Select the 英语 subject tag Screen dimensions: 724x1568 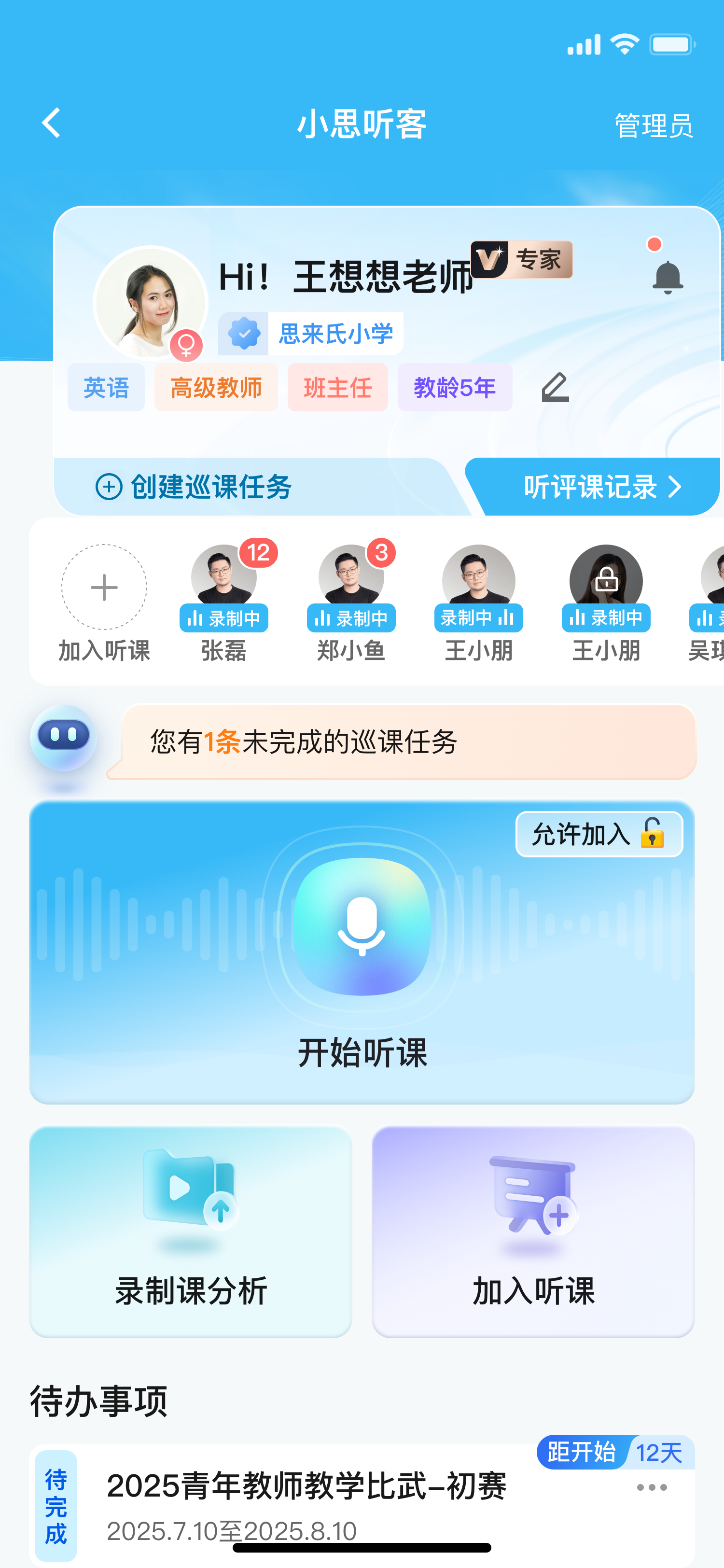[x=106, y=387]
